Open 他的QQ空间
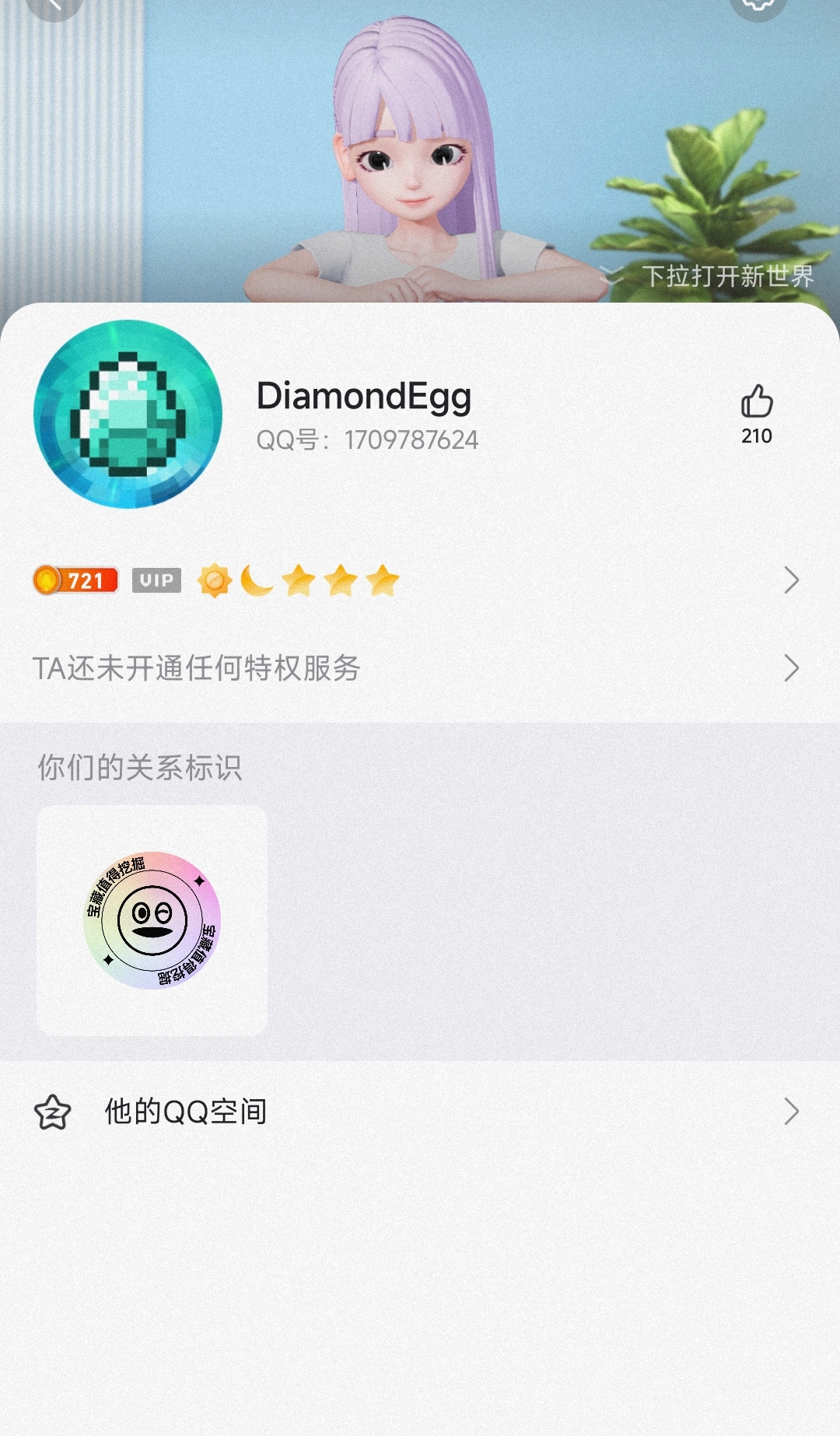 pyautogui.click(x=420, y=1112)
